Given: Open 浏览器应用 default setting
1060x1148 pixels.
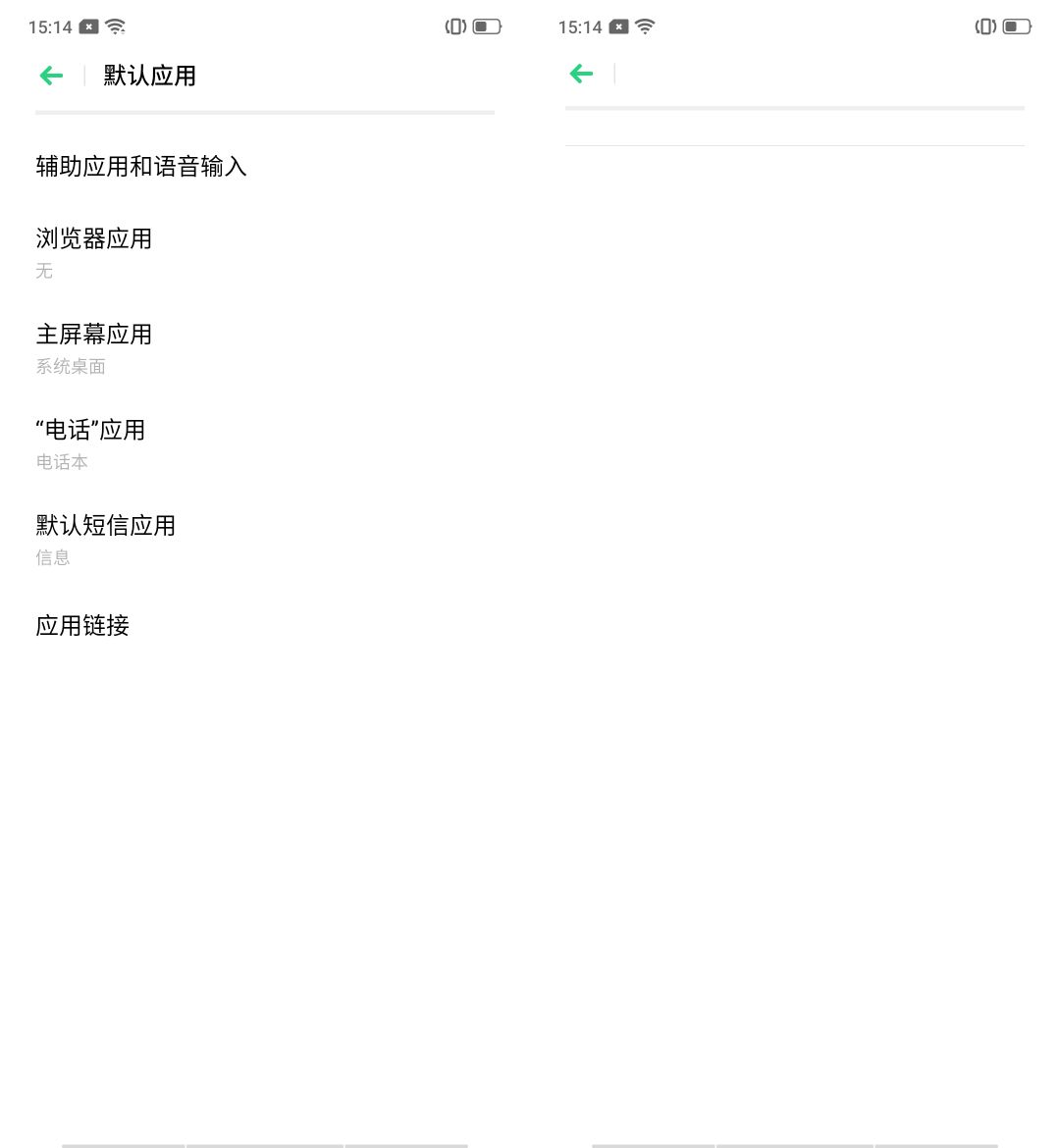Looking at the screenshot, I should [x=94, y=251].
